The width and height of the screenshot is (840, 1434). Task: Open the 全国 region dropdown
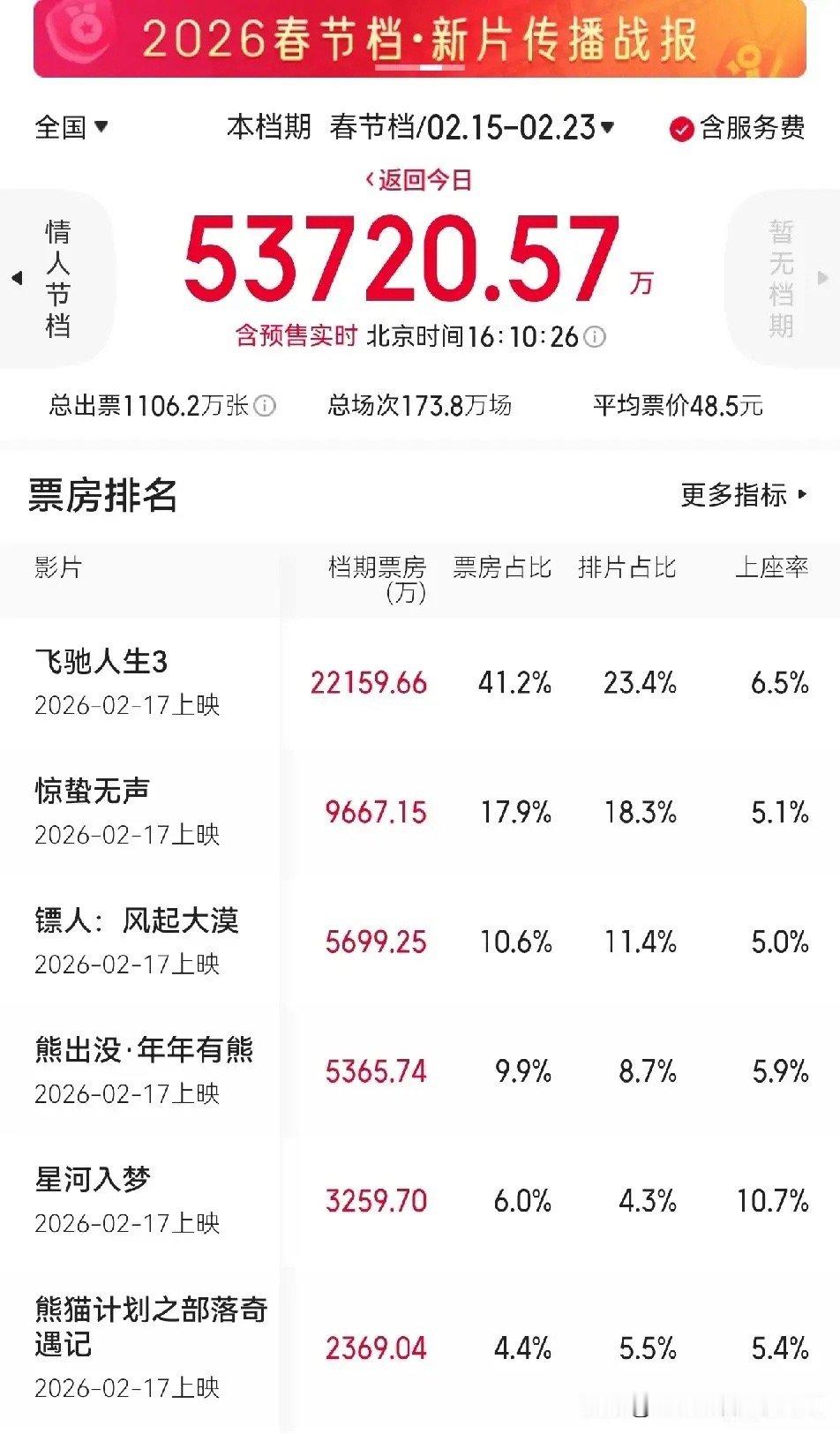[71, 127]
